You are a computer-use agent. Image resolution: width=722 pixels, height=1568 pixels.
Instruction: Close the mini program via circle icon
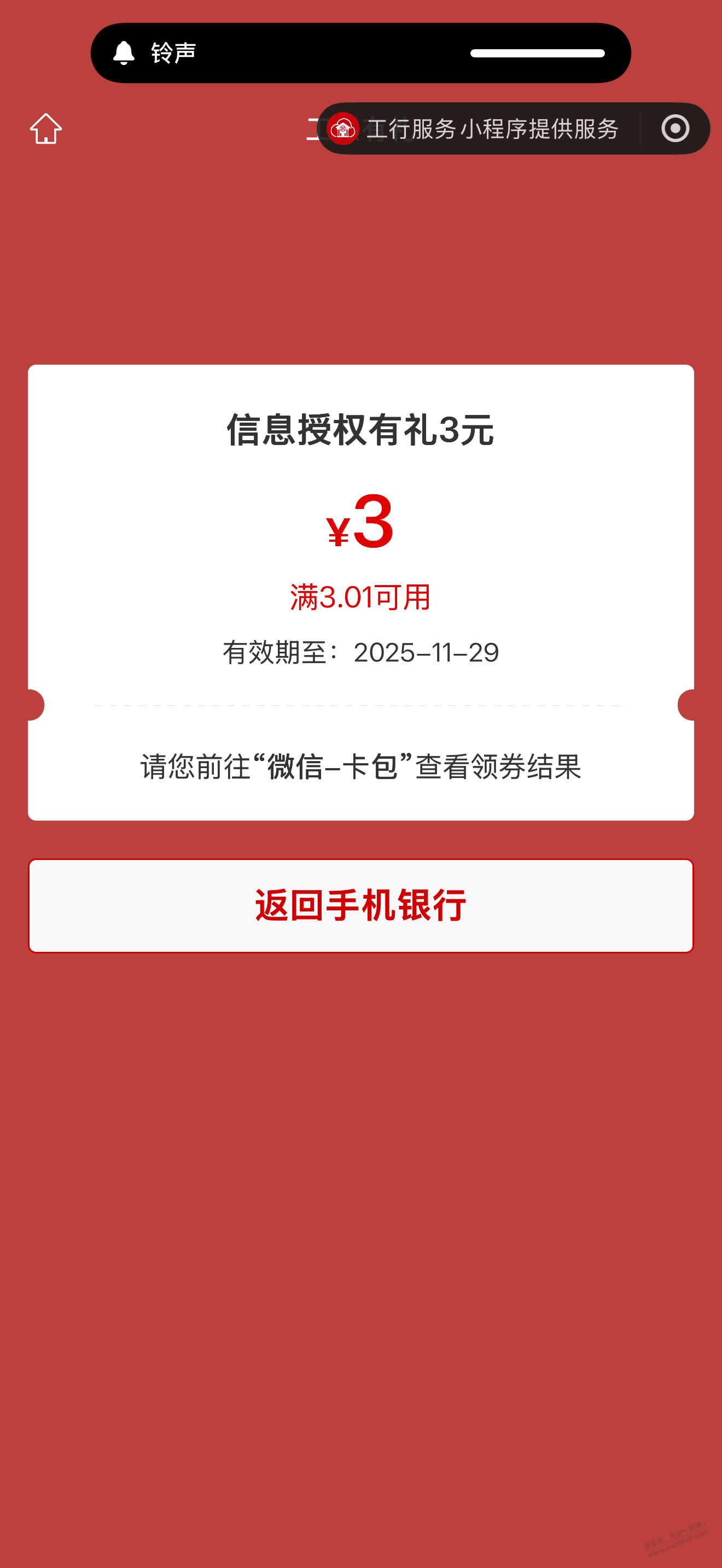[675, 128]
